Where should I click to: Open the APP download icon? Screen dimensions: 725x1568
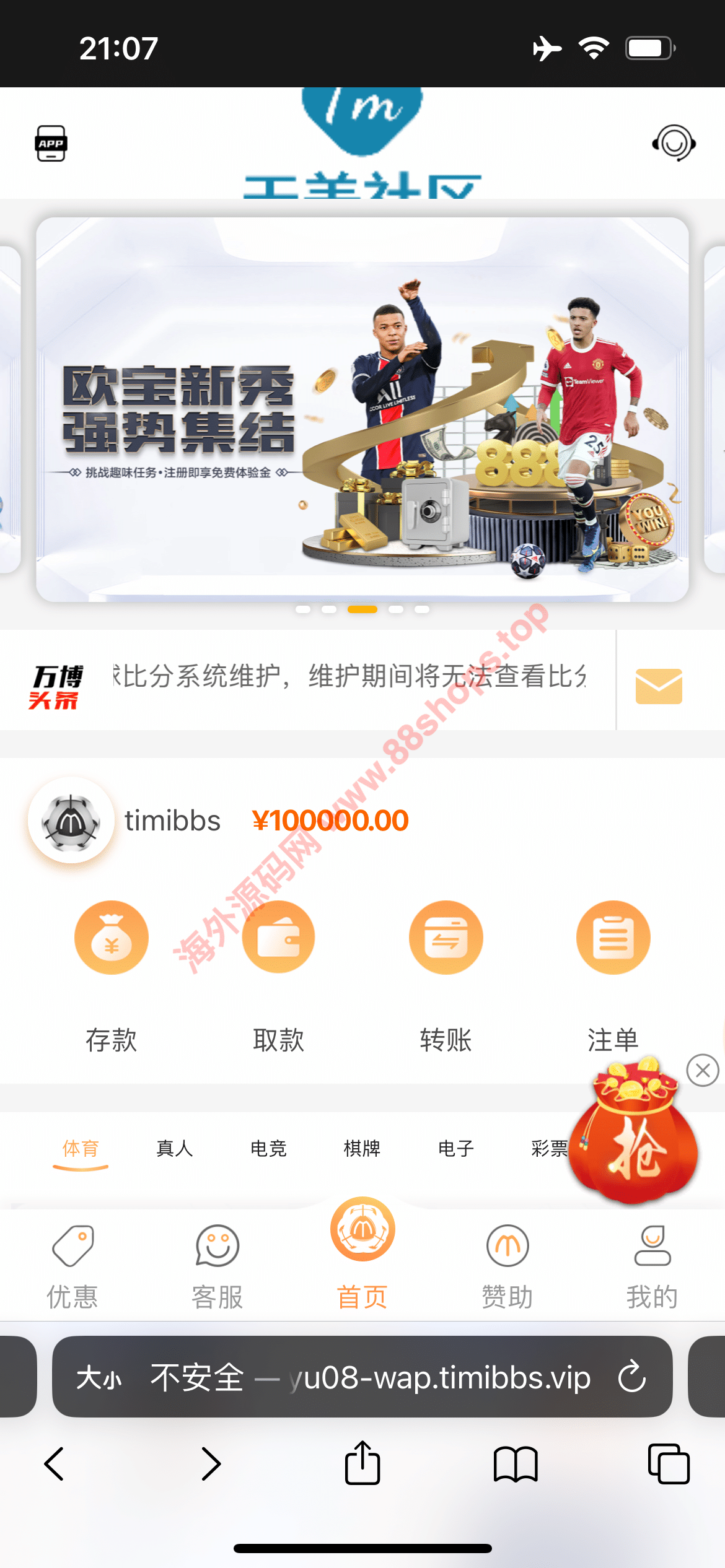51,144
